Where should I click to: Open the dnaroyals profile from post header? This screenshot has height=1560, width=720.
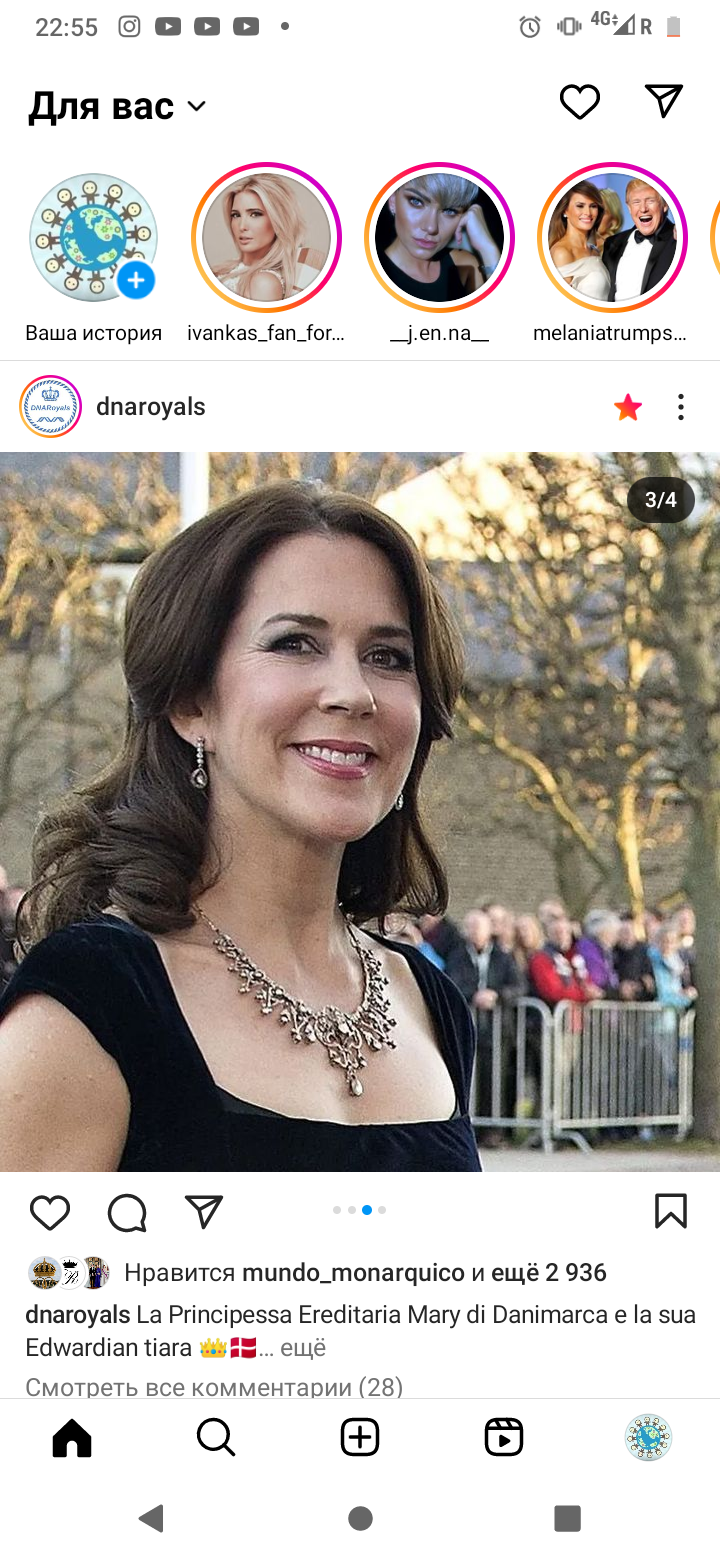pos(150,407)
